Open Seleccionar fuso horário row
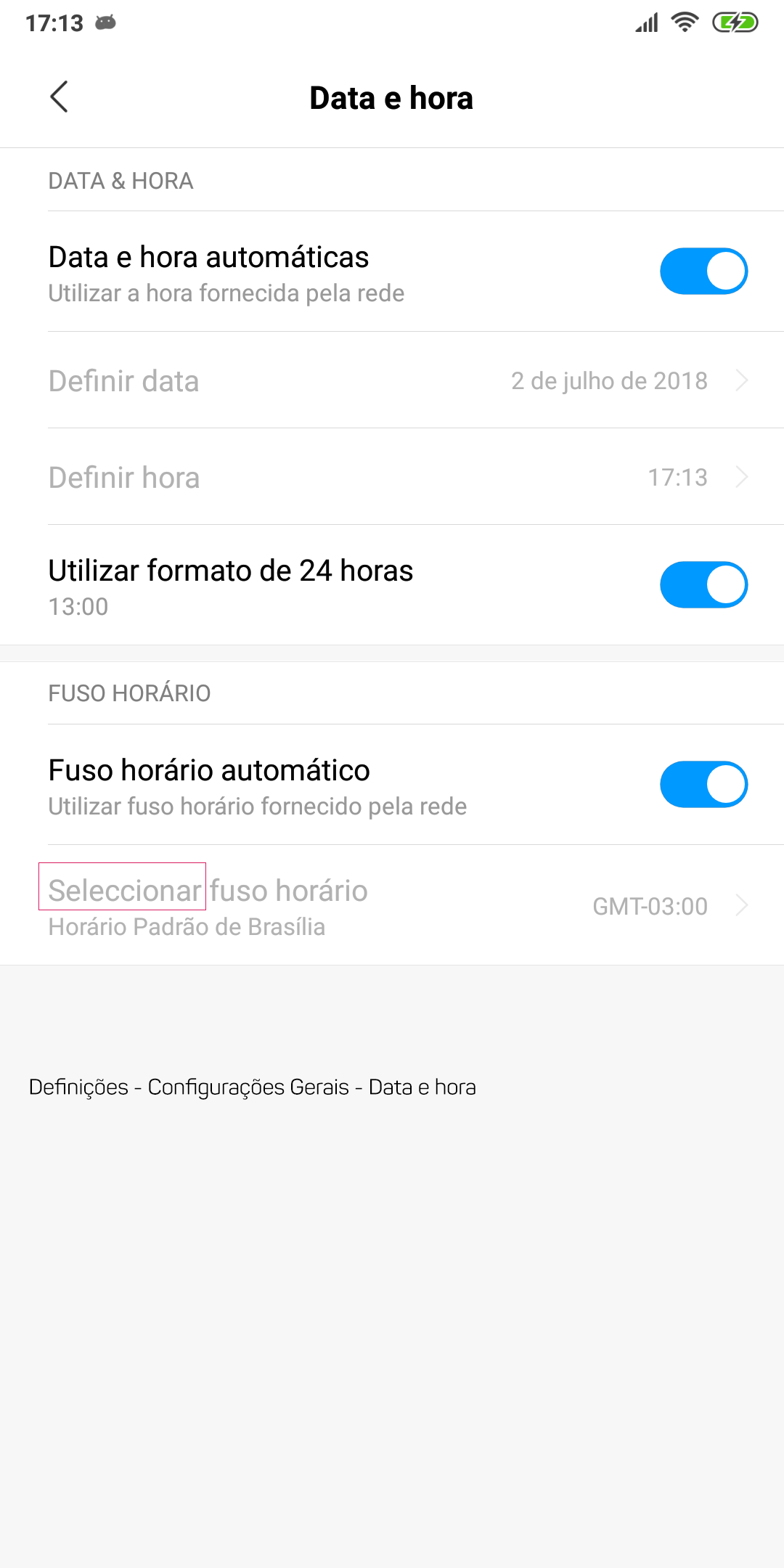This screenshot has height=1568, width=784. point(392,905)
